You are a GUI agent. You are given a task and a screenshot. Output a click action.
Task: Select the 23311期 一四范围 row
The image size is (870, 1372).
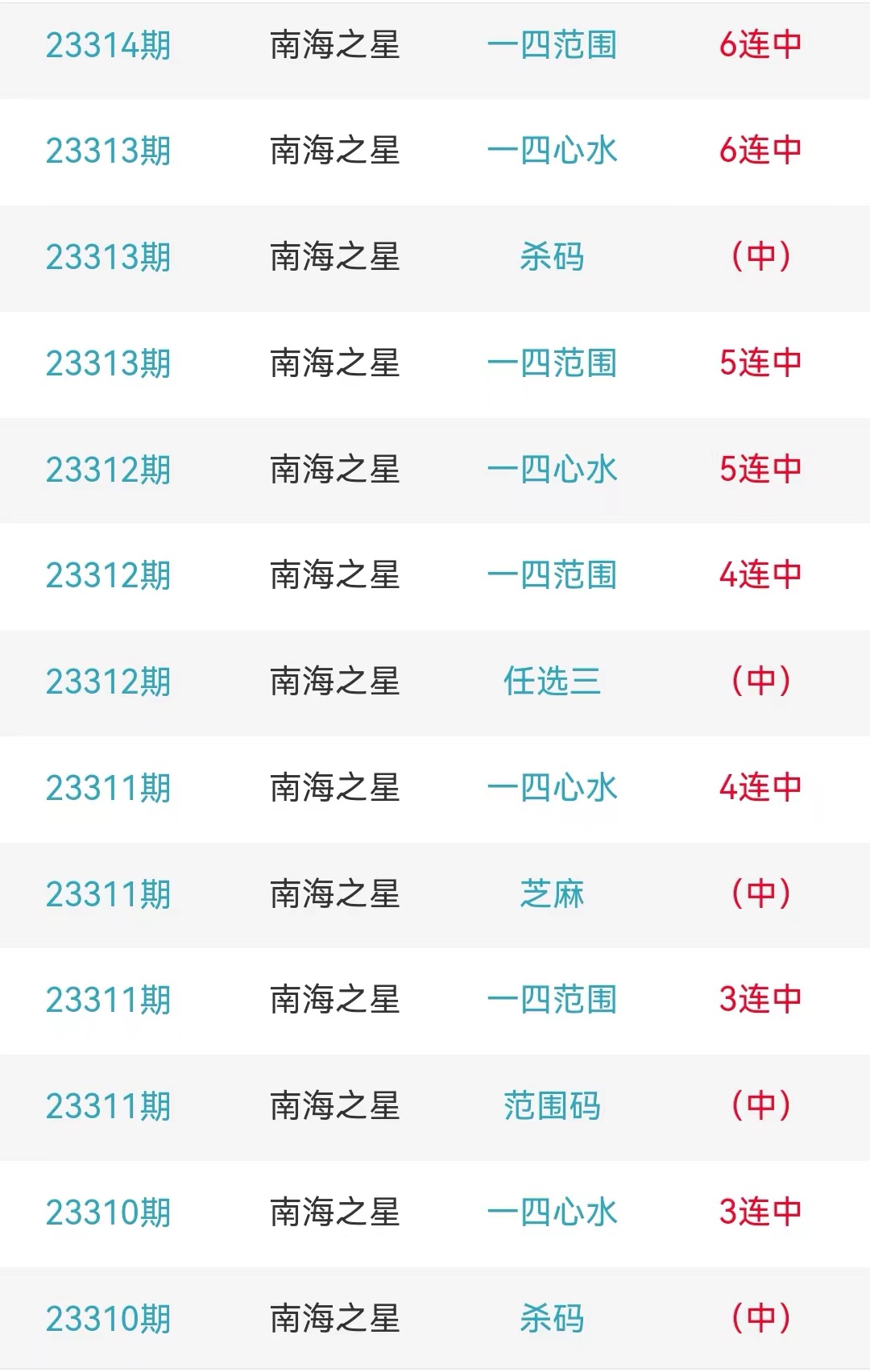click(552, 1000)
